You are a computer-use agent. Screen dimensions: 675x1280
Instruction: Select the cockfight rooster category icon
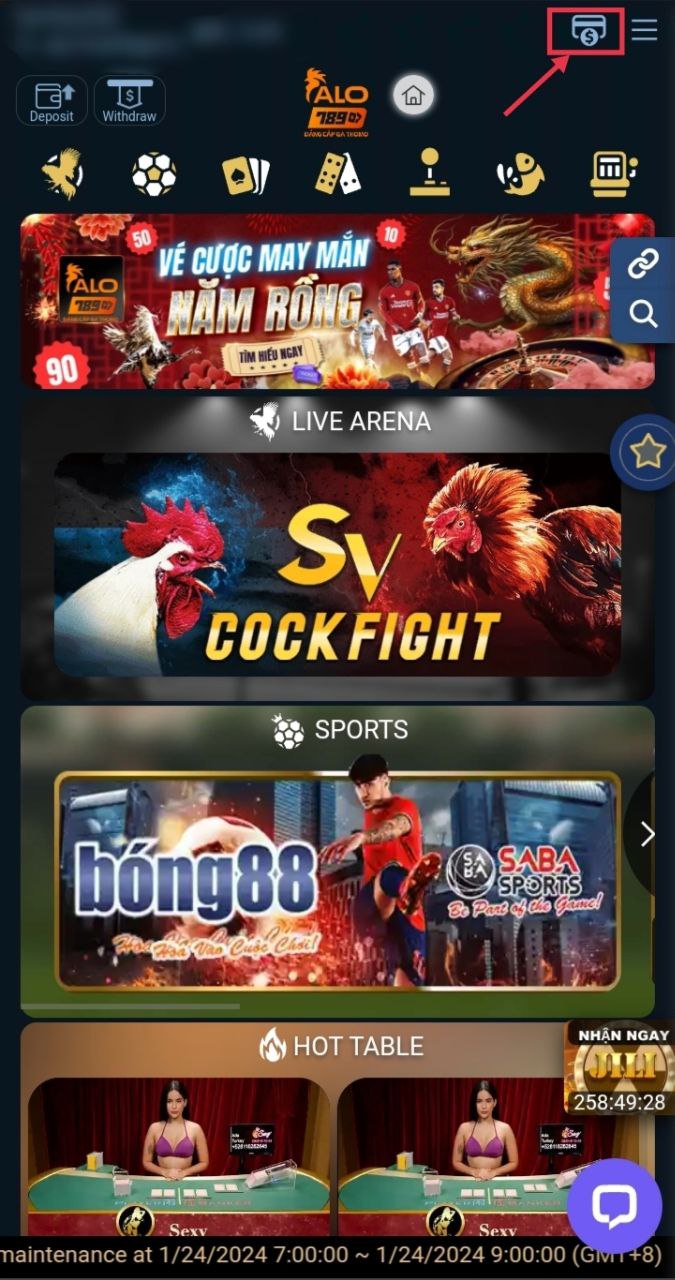(62, 174)
